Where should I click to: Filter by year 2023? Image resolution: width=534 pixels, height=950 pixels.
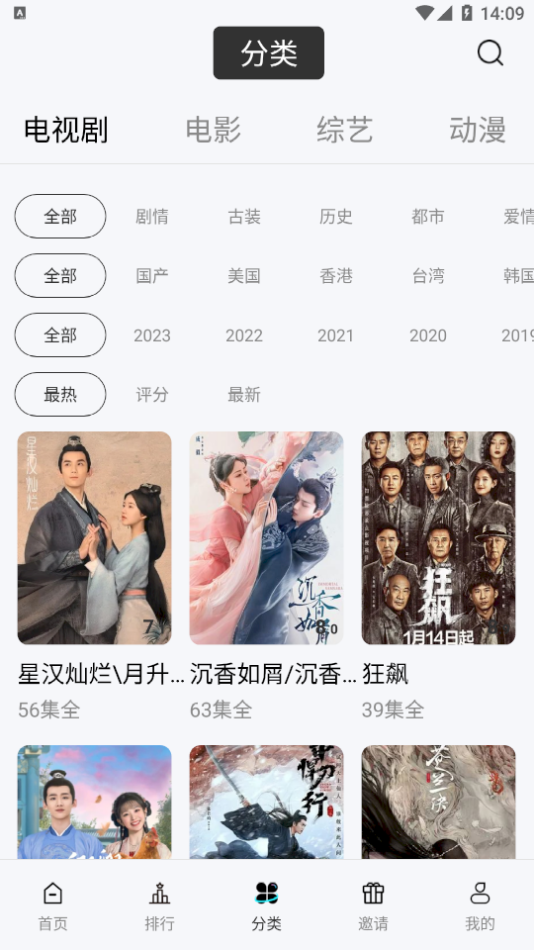(152, 335)
